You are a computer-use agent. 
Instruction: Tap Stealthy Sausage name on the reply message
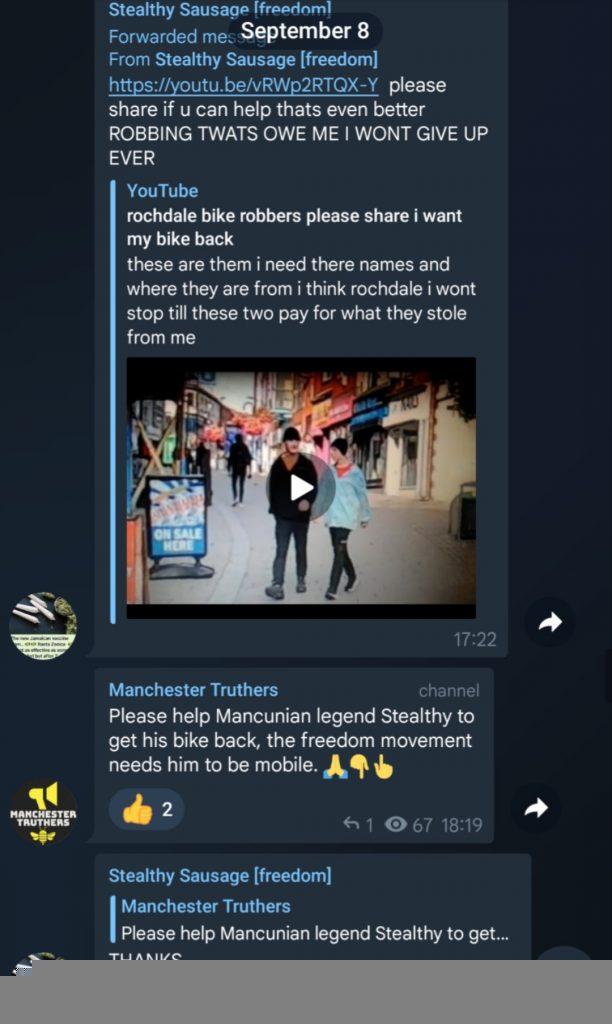tap(219, 876)
